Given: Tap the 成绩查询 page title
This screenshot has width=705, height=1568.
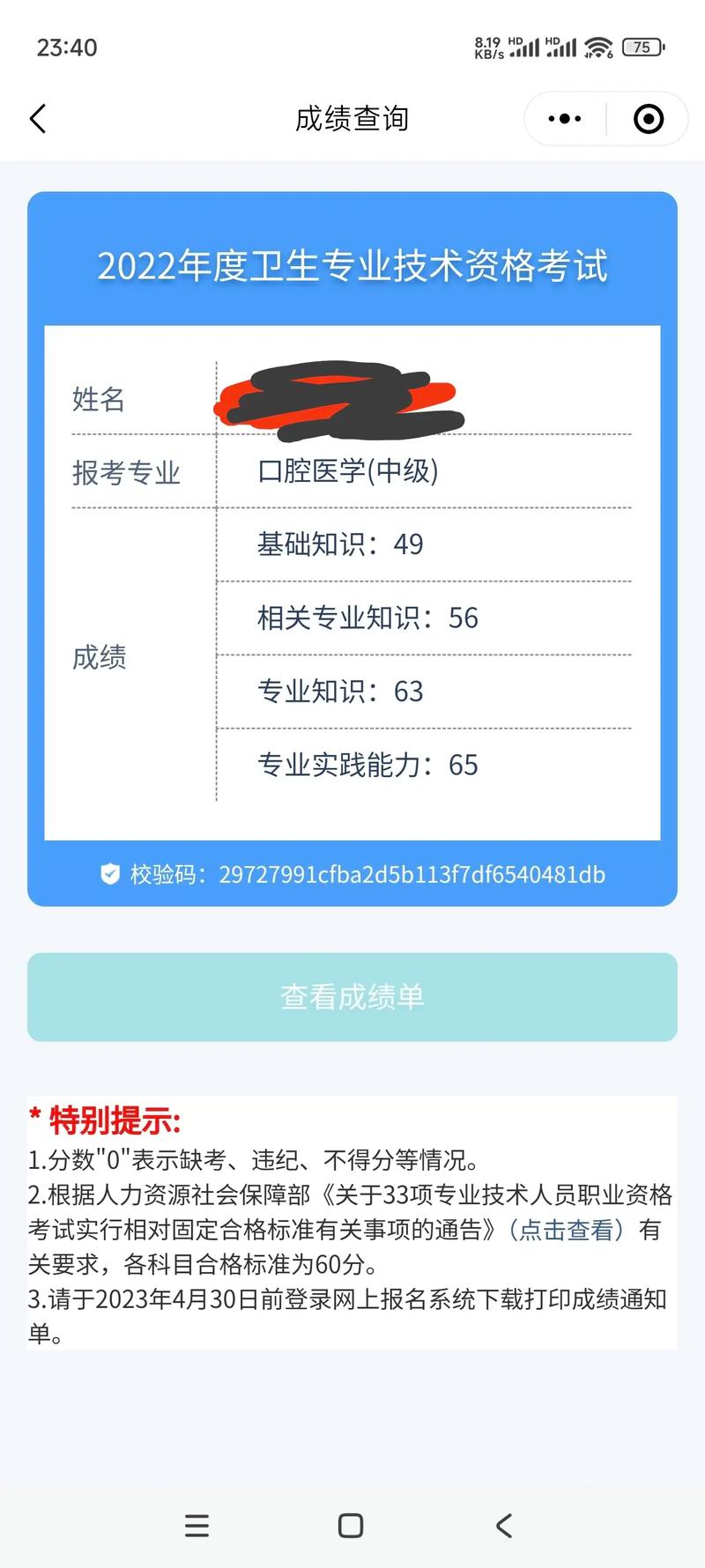Looking at the screenshot, I should click(352, 118).
